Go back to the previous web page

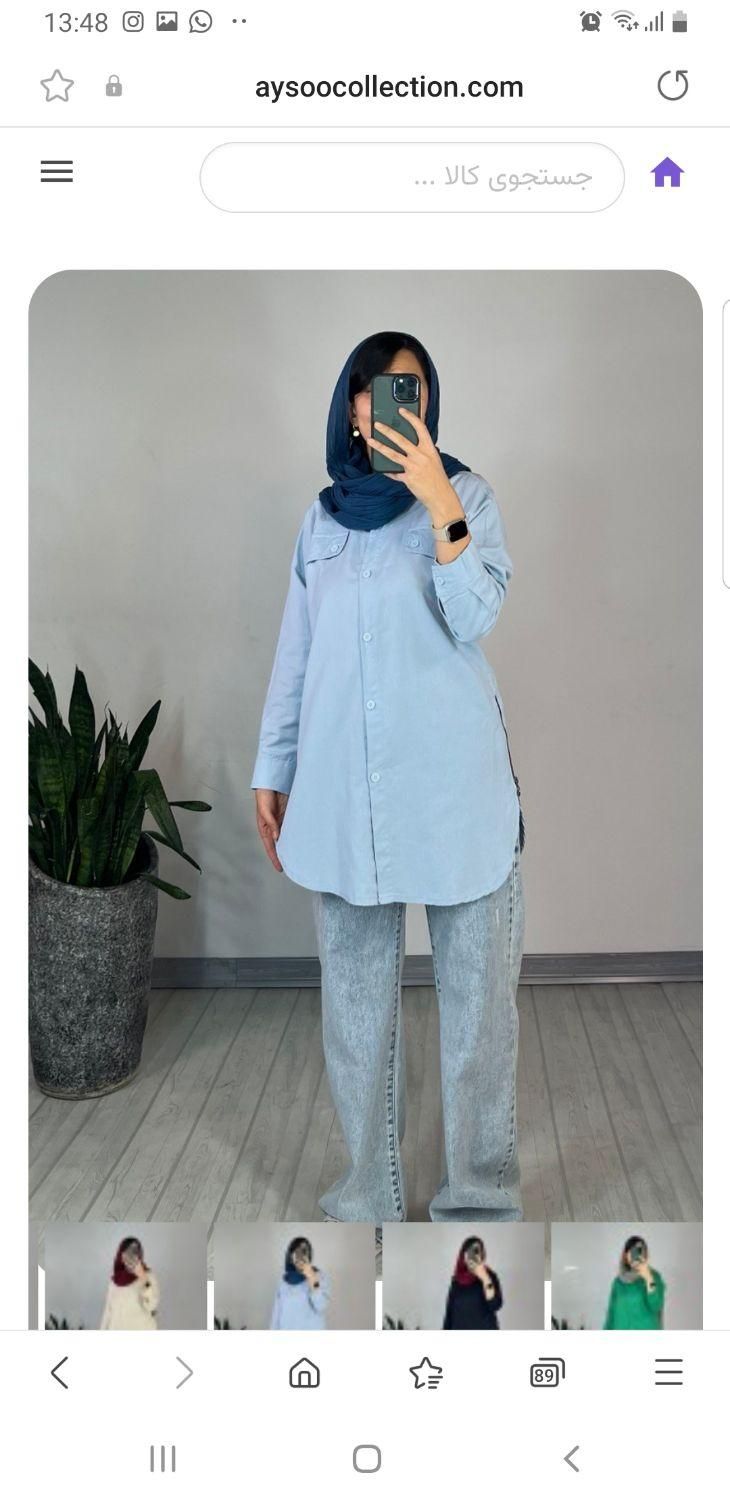coord(60,1373)
